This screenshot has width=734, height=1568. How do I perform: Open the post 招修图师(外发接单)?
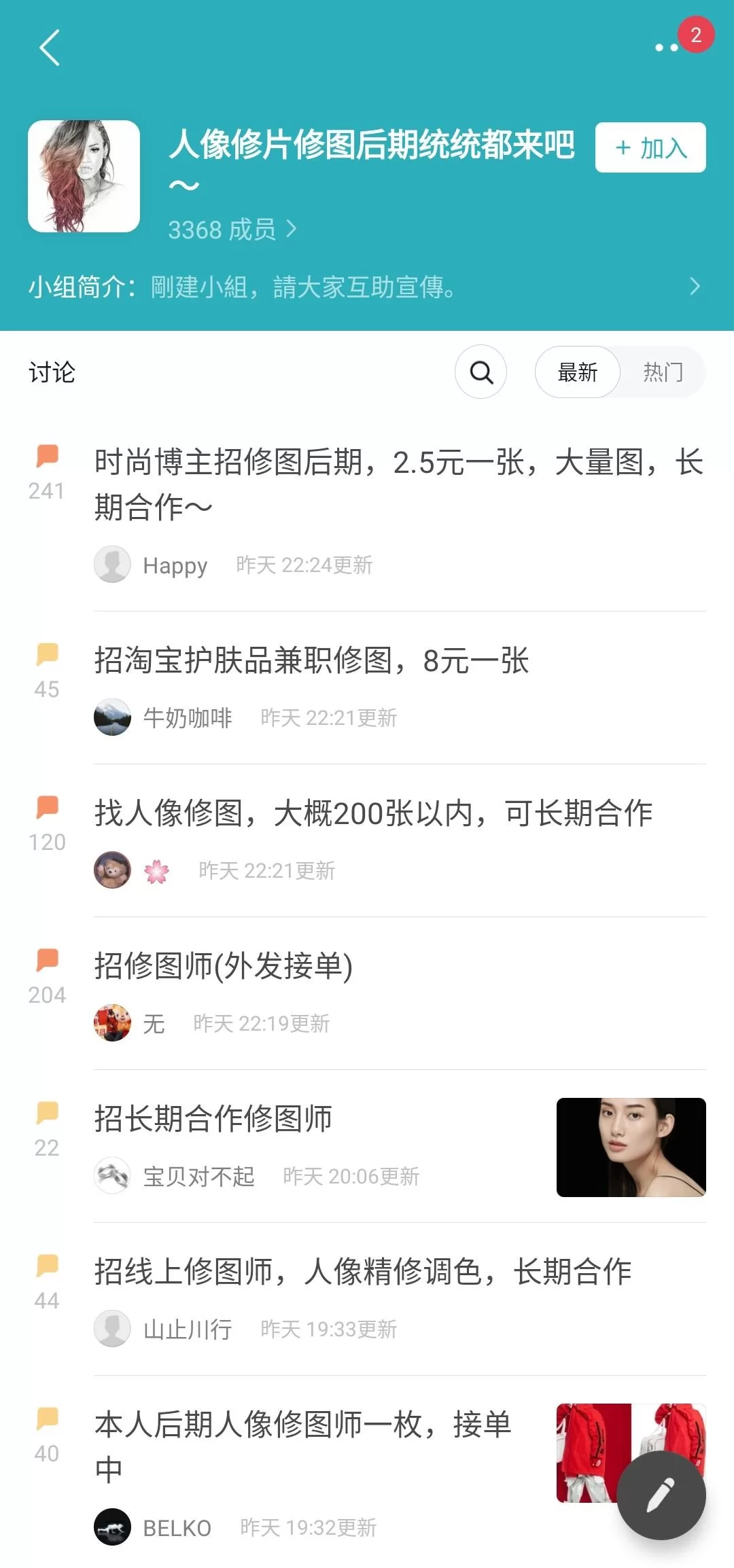click(x=224, y=966)
